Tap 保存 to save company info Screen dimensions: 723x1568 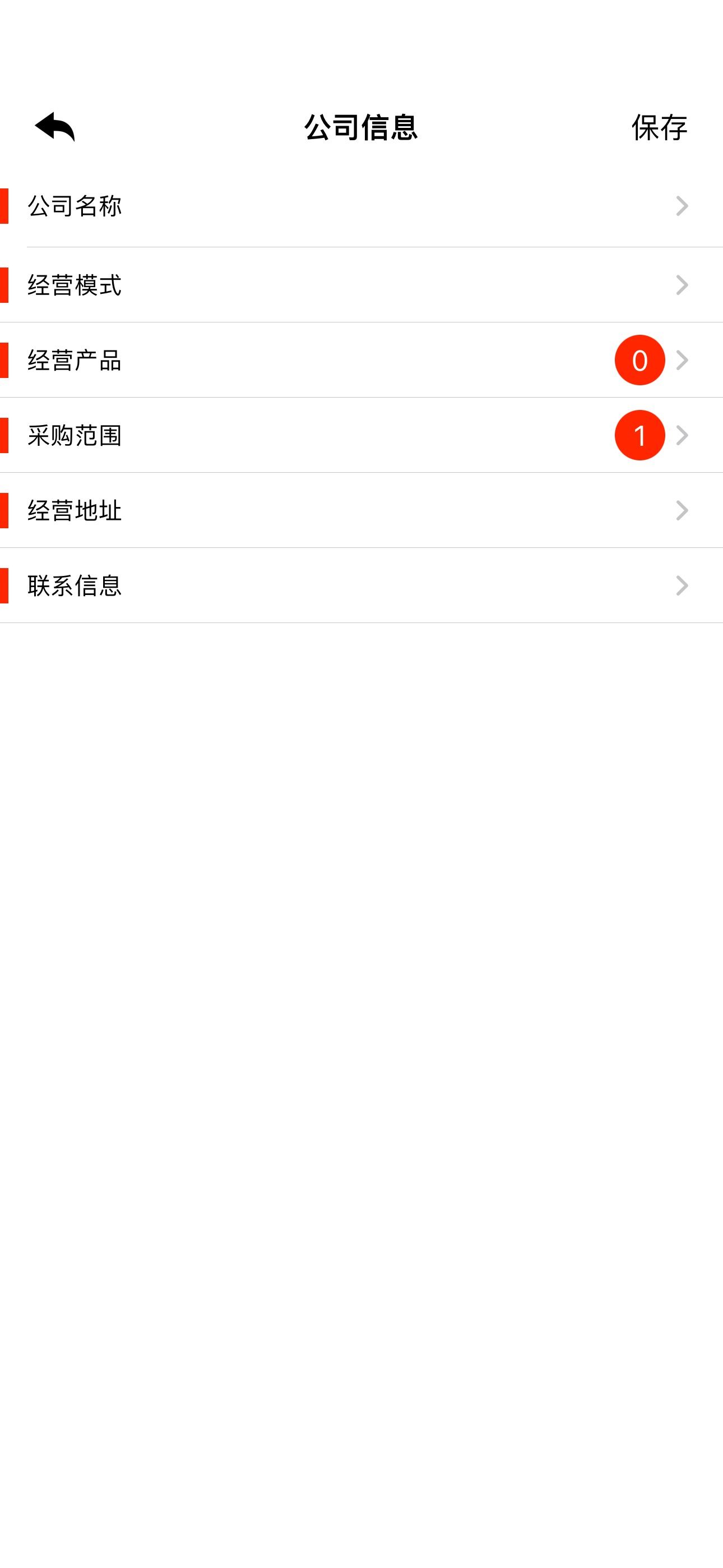click(x=659, y=127)
